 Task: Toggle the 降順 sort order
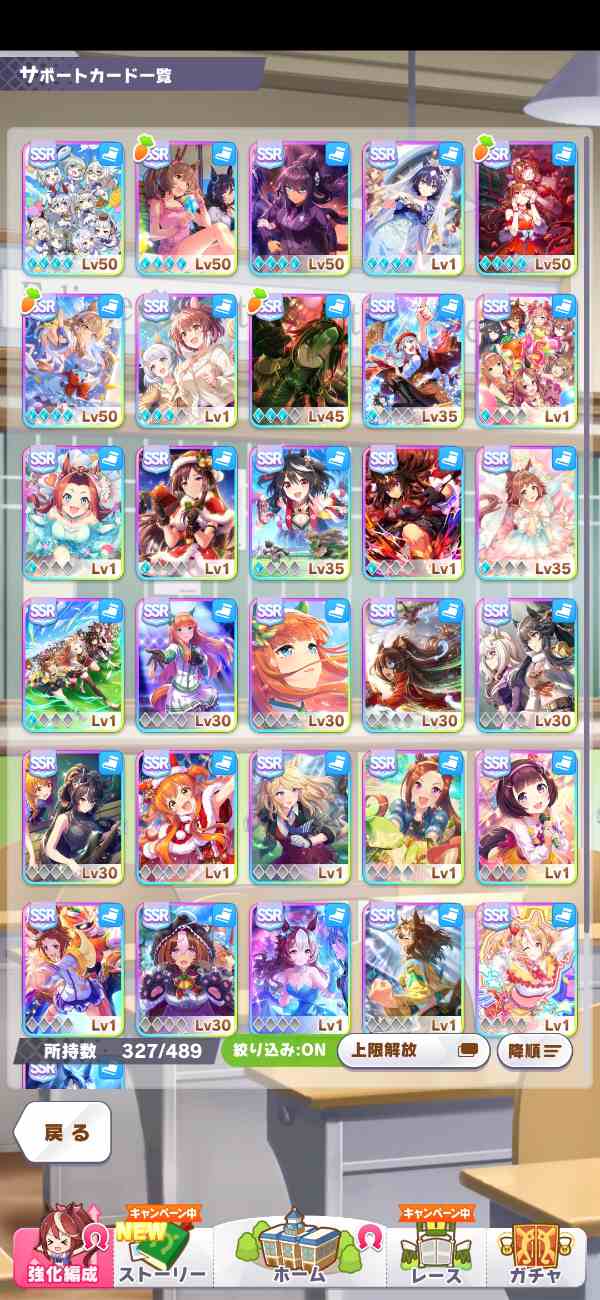535,1051
